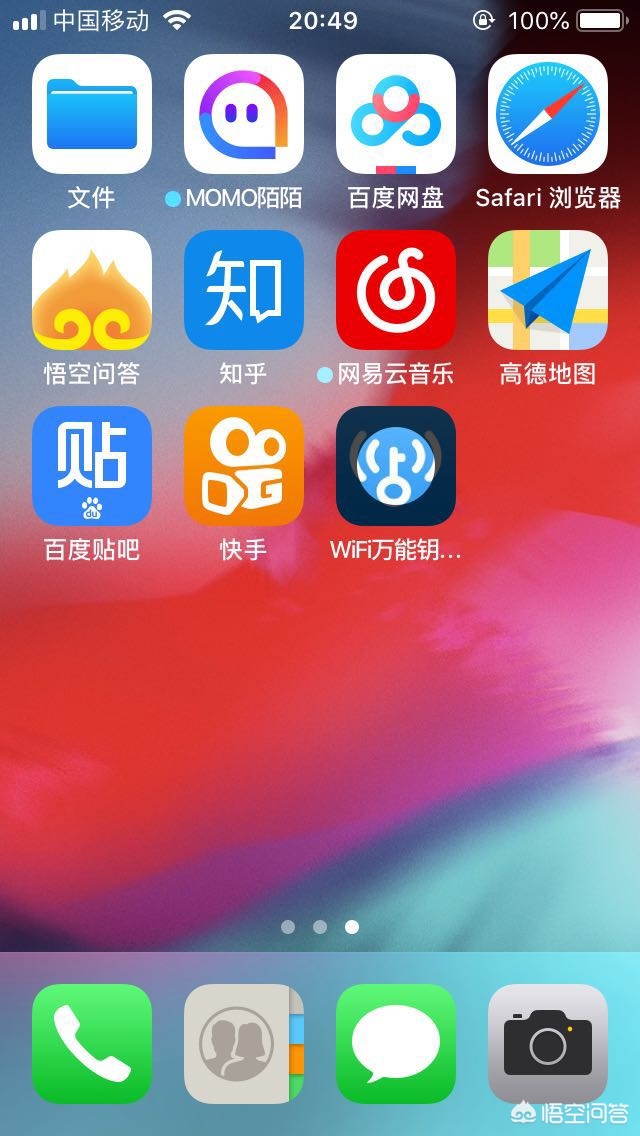Open the Phone app in the dock
The height and width of the screenshot is (1136, 640).
pos(92,1044)
